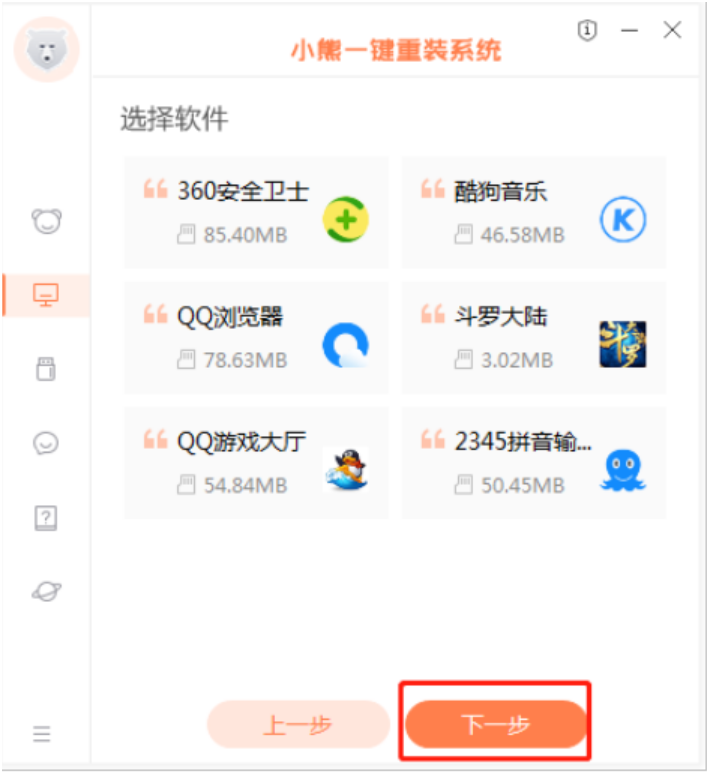This screenshot has width=707, height=772.
Task: Choose the 2345拼音输入法 card
Action: (534, 462)
